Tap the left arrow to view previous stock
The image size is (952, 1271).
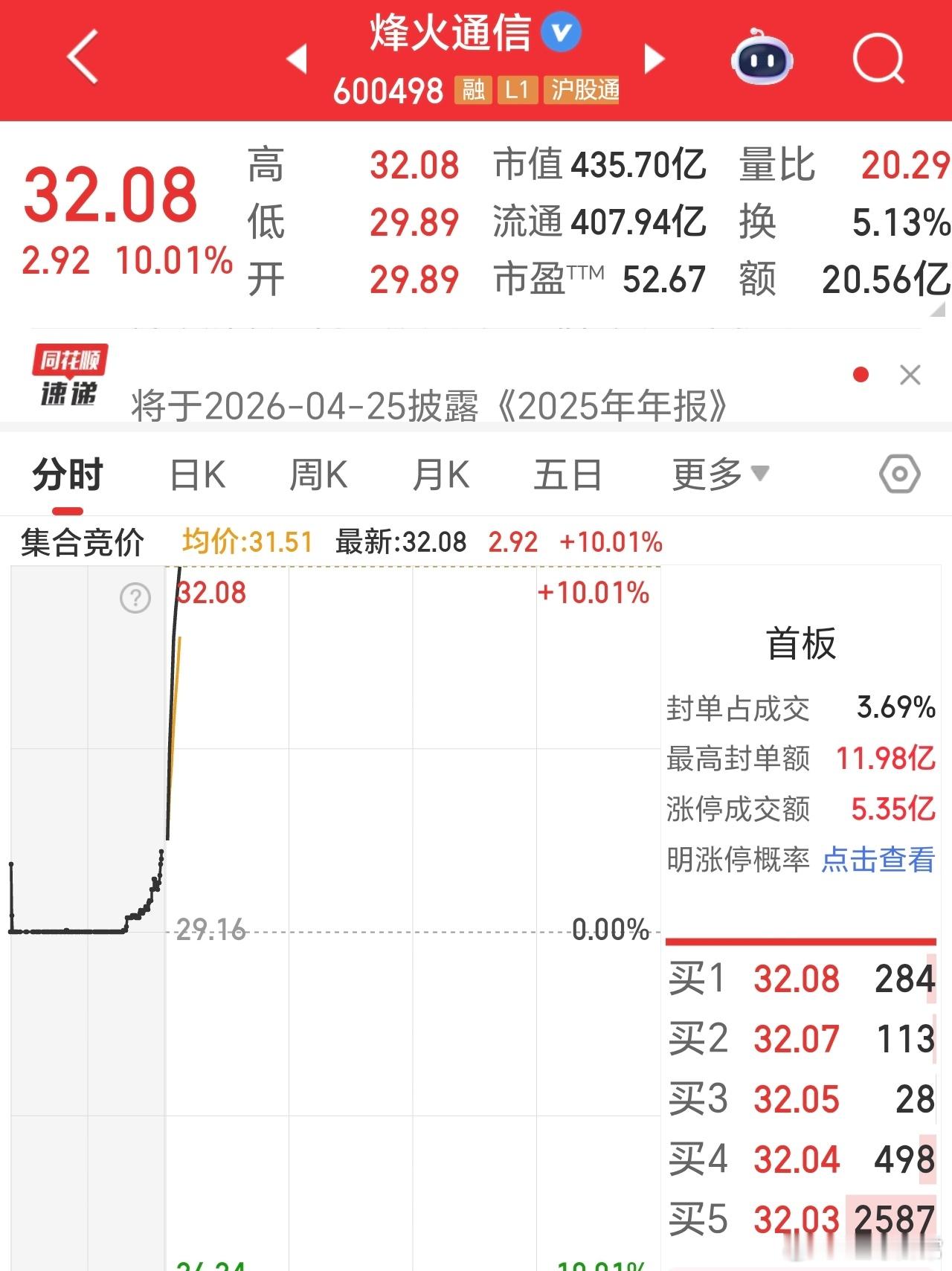tap(297, 58)
